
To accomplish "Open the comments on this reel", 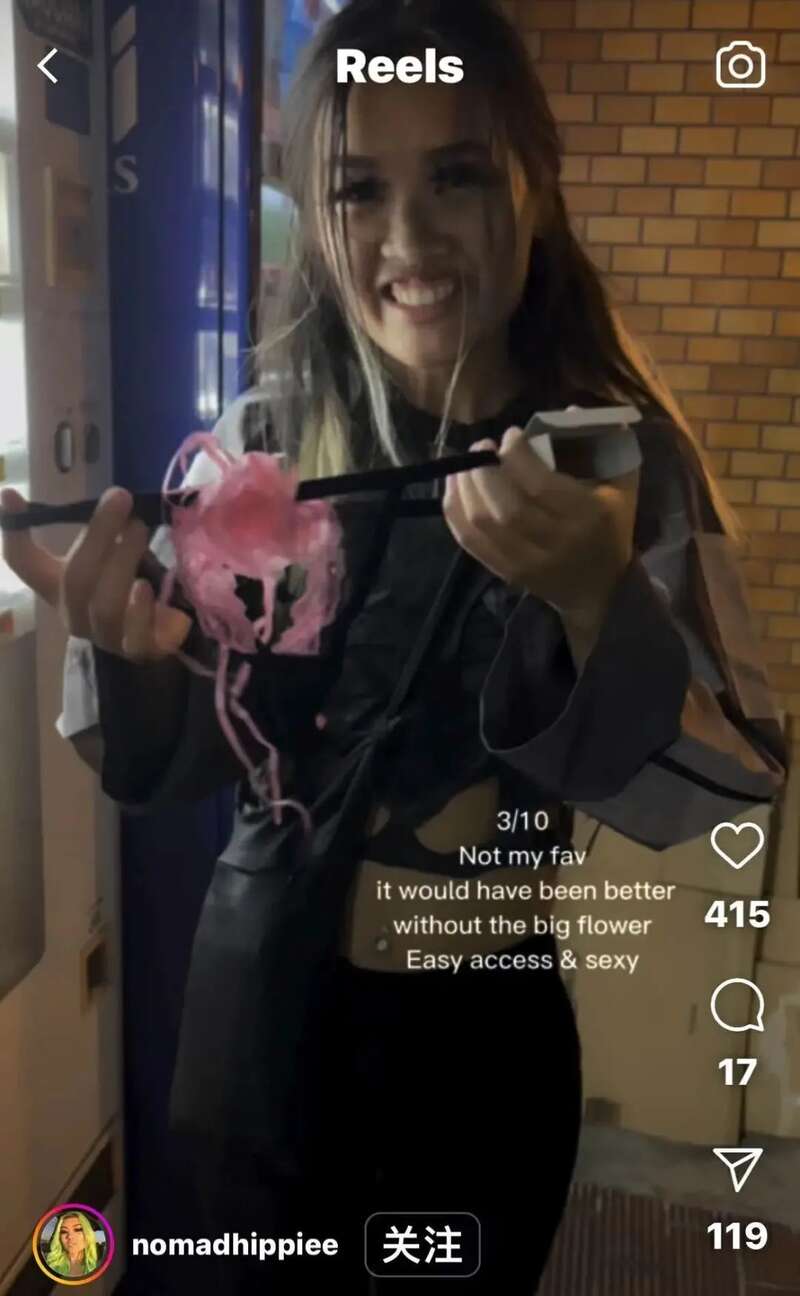I will coord(737,1006).
